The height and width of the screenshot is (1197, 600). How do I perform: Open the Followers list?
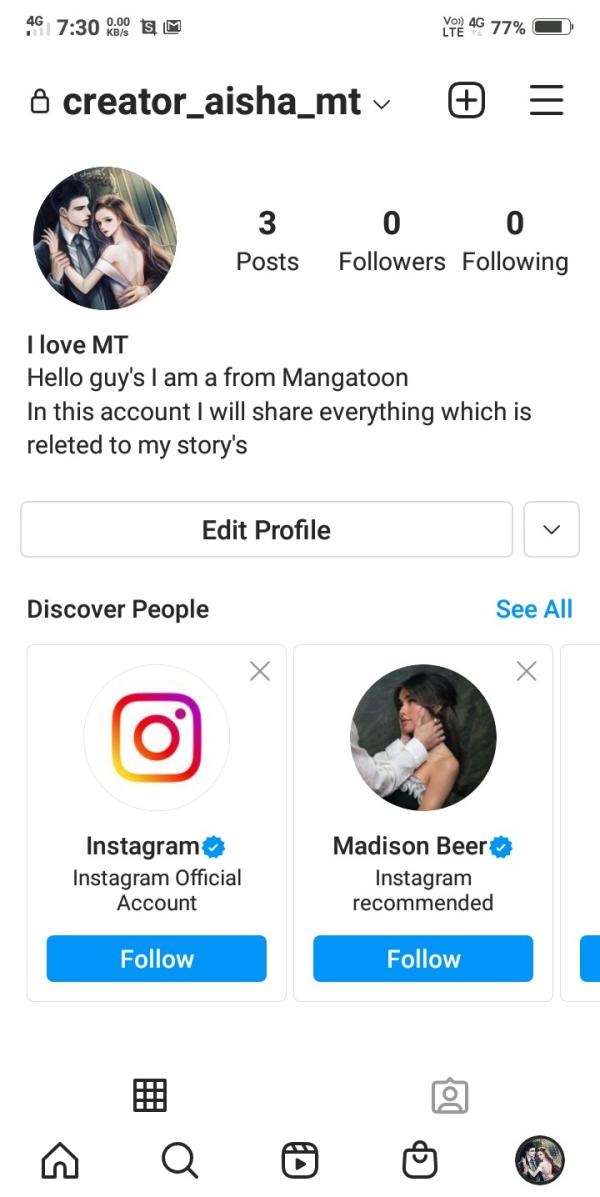[x=391, y=241]
